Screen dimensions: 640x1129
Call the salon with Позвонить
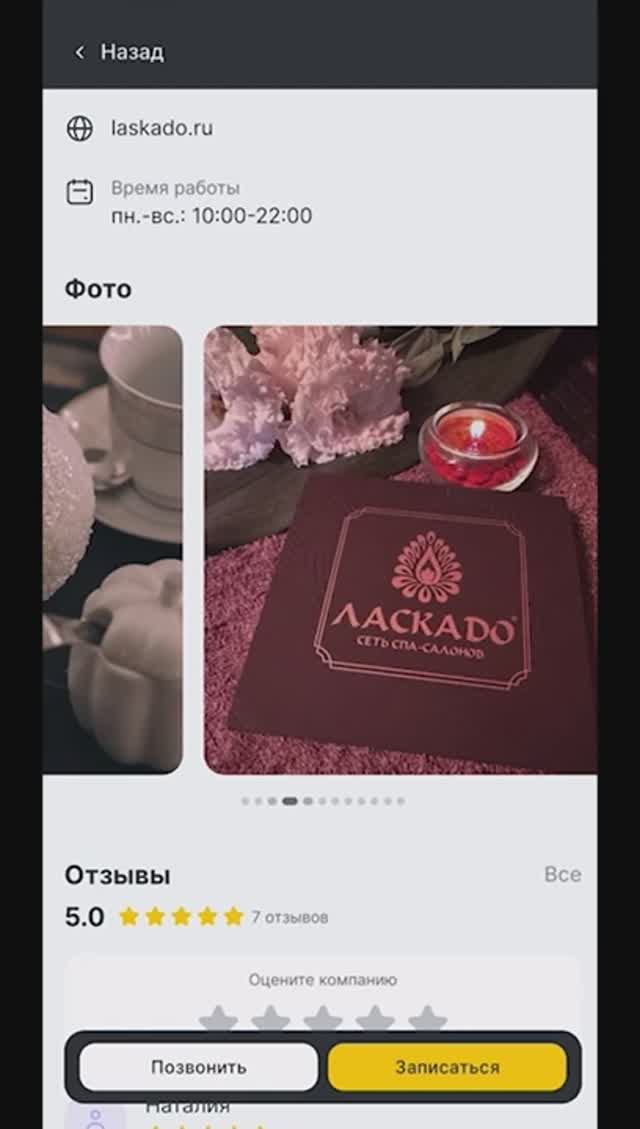pyautogui.click(x=198, y=1067)
